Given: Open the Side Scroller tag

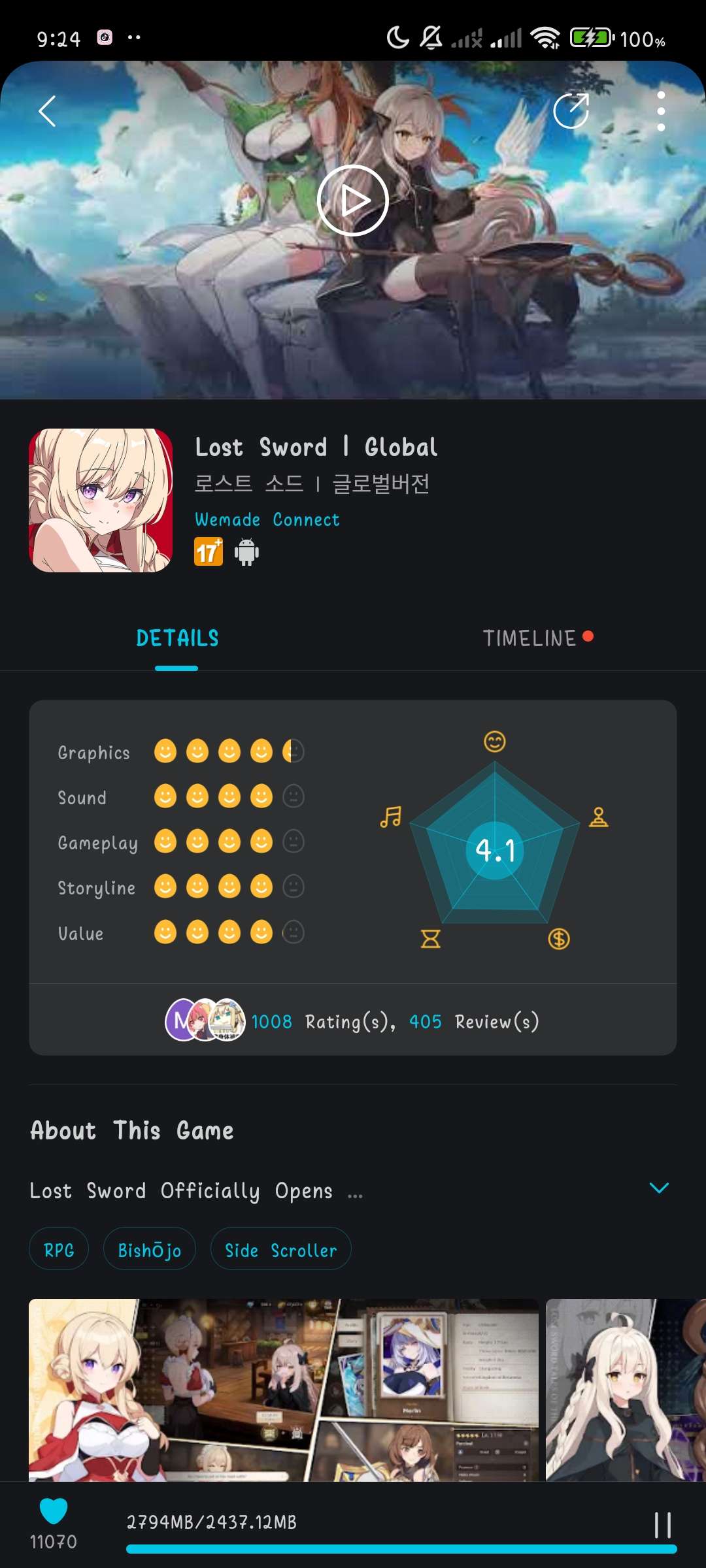Looking at the screenshot, I should coord(280,1250).
